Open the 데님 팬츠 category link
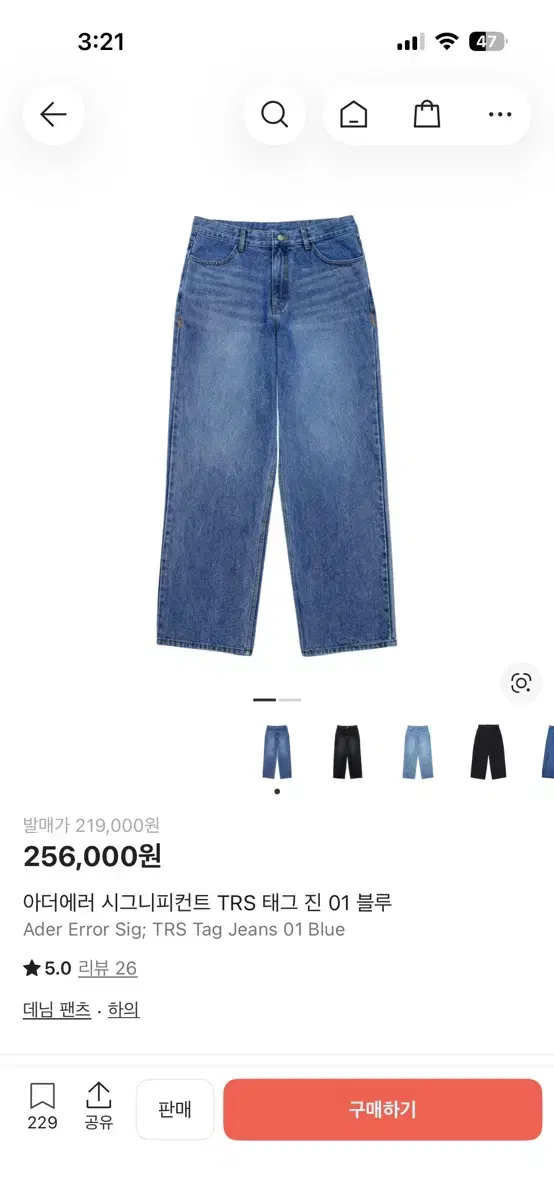The image size is (554, 1200). pos(57,1010)
